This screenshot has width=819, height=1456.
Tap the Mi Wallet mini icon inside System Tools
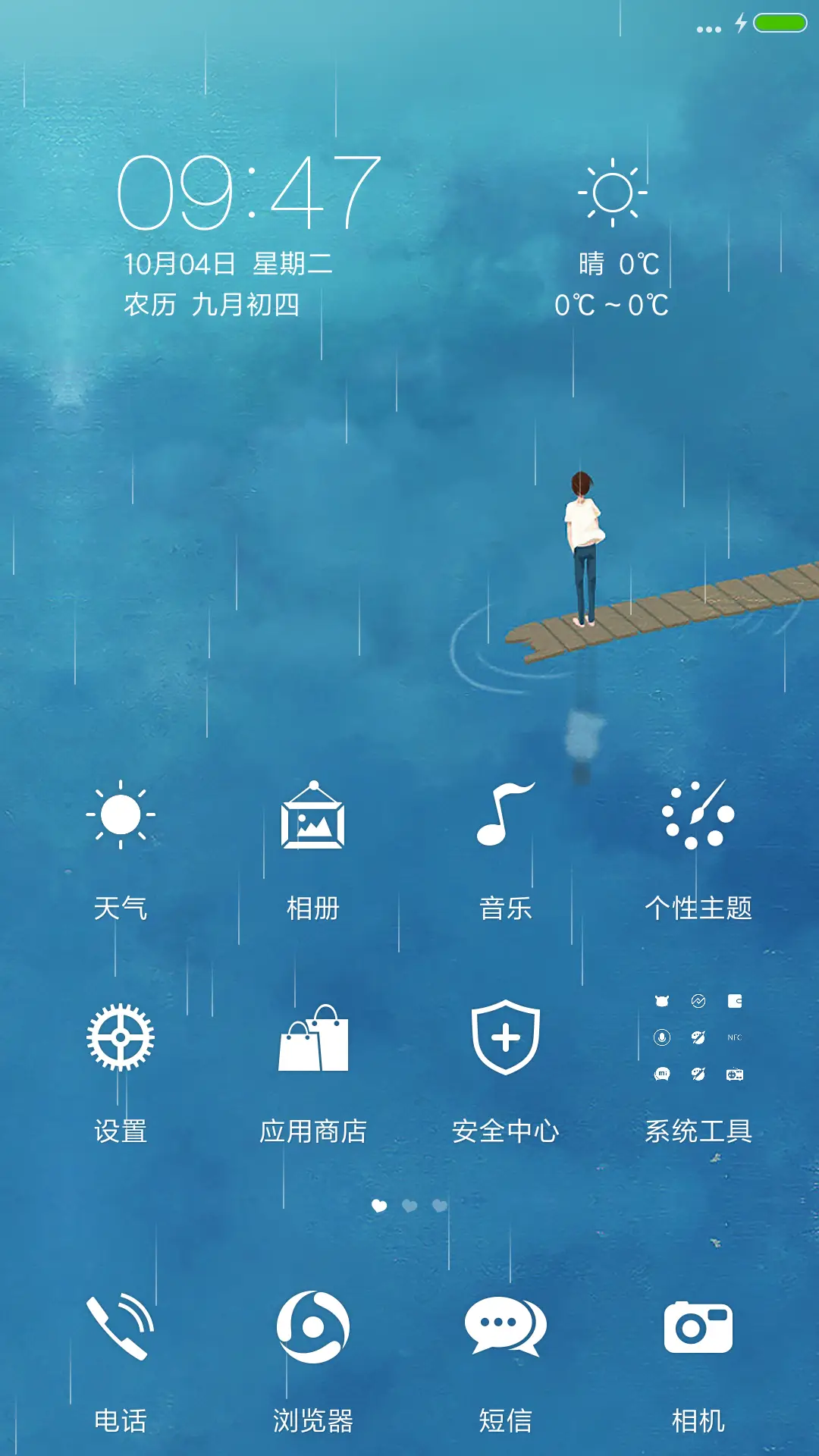pos(733,1003)
